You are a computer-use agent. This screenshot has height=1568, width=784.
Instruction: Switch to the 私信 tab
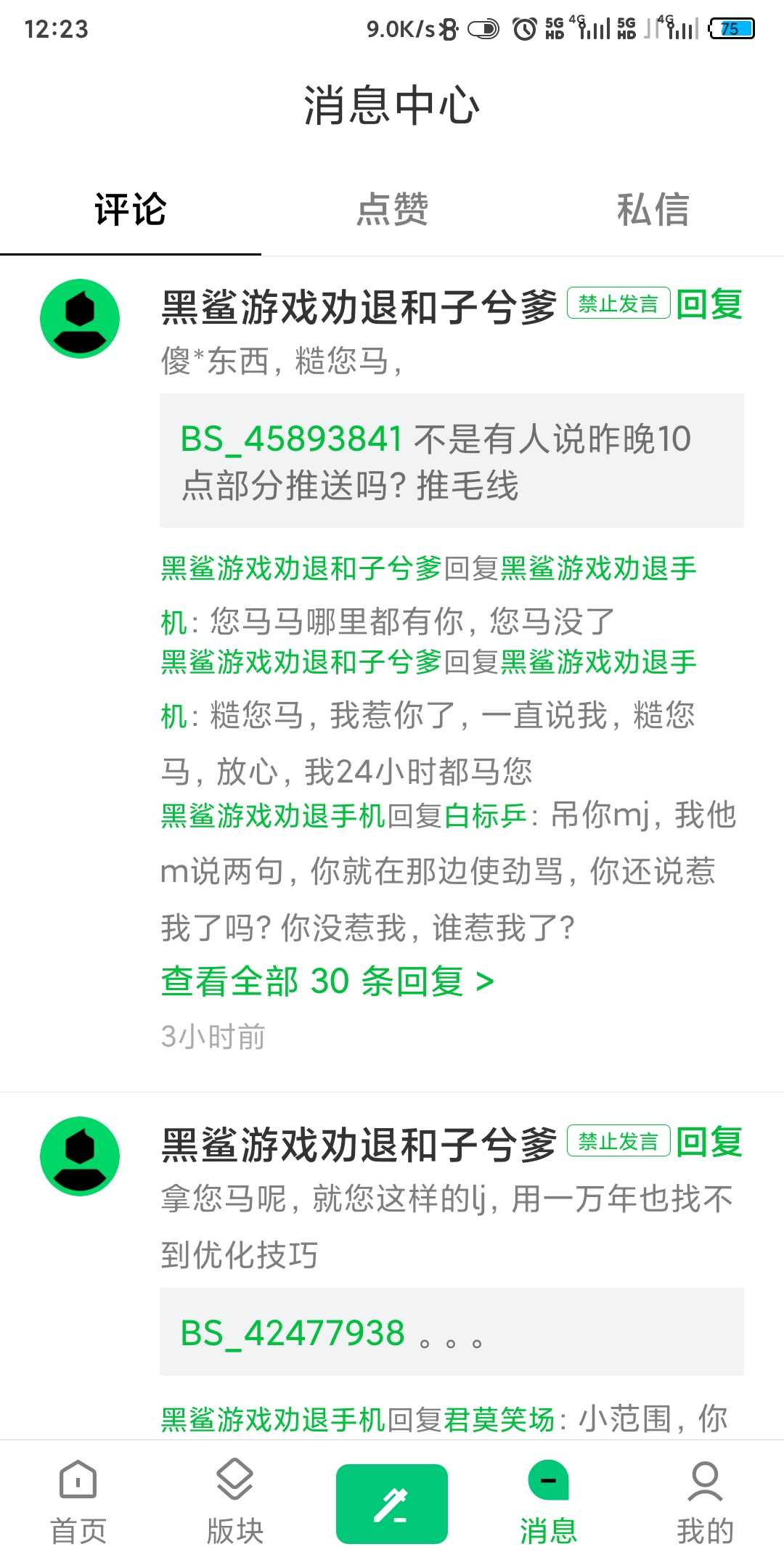point(653,210)
